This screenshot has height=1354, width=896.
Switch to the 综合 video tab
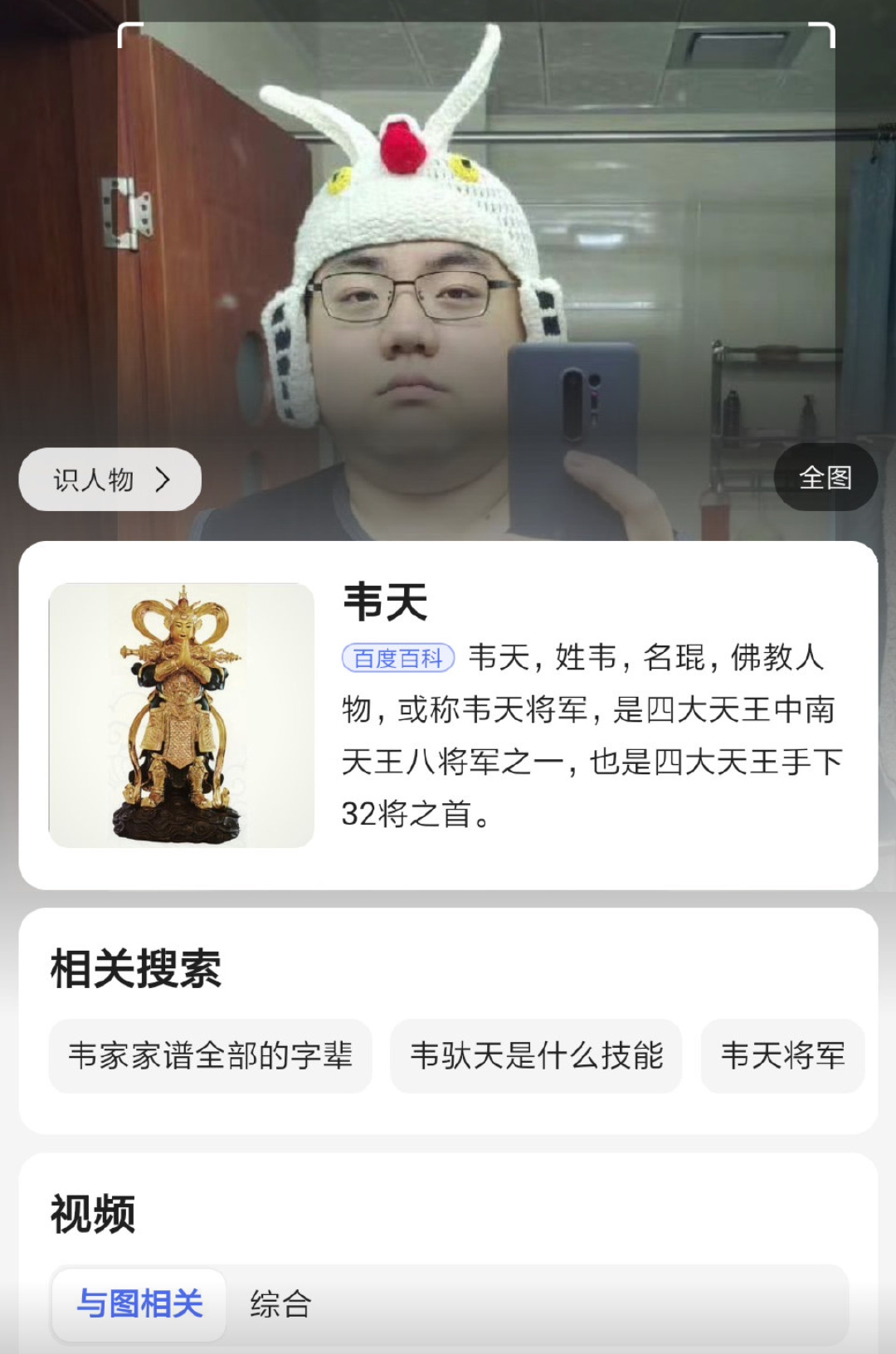coord(280,1304)
